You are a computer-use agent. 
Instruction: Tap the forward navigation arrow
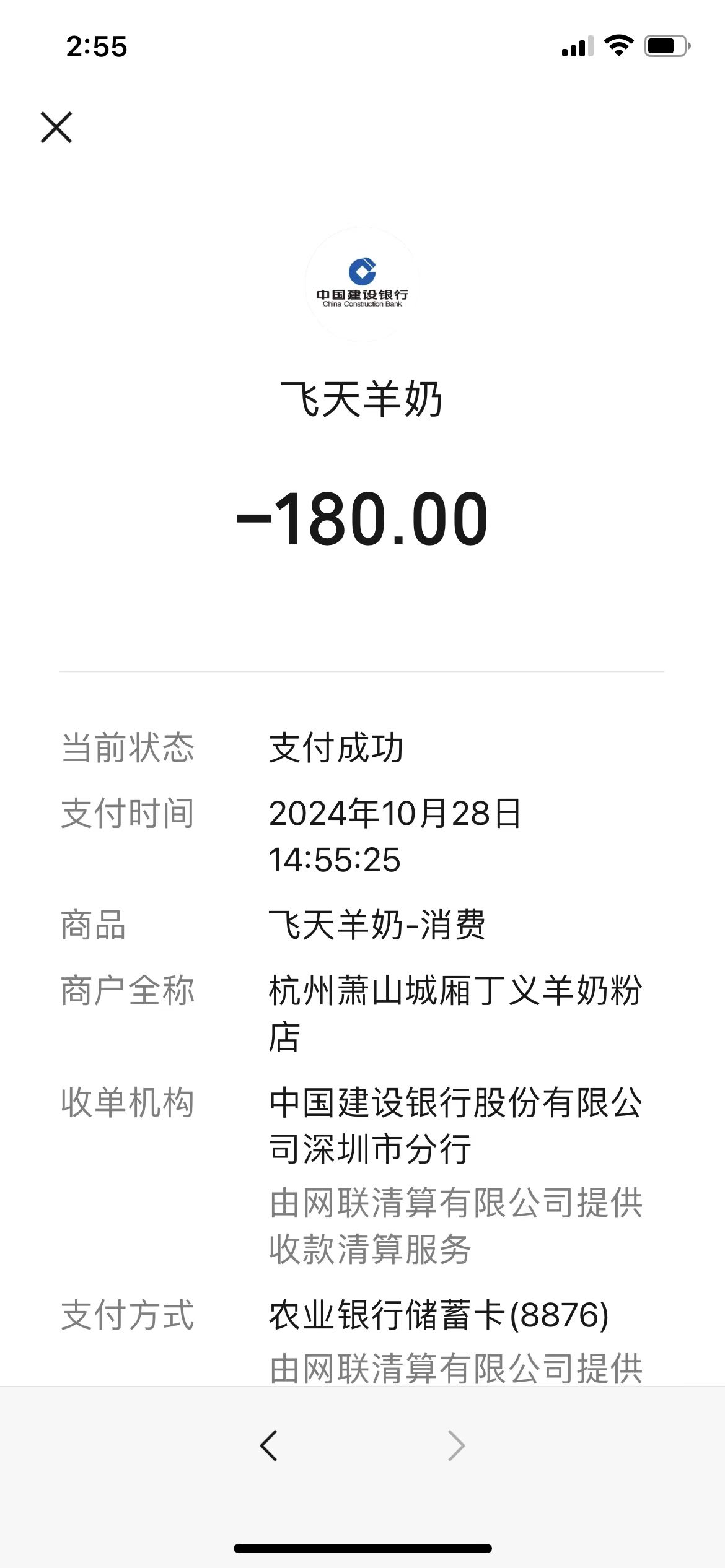456,1446
